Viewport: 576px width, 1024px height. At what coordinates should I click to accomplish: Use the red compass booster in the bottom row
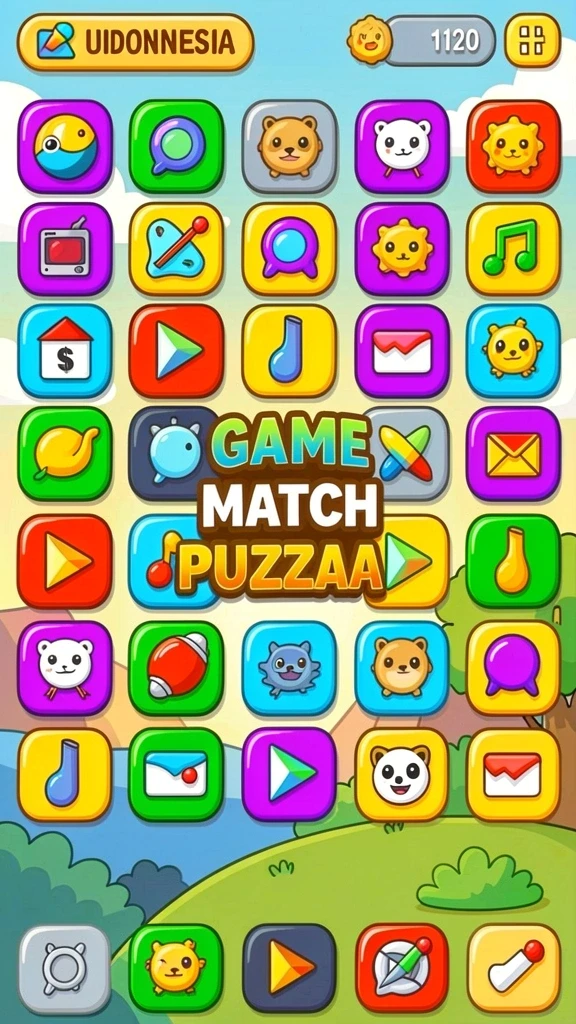click(402, 968)
